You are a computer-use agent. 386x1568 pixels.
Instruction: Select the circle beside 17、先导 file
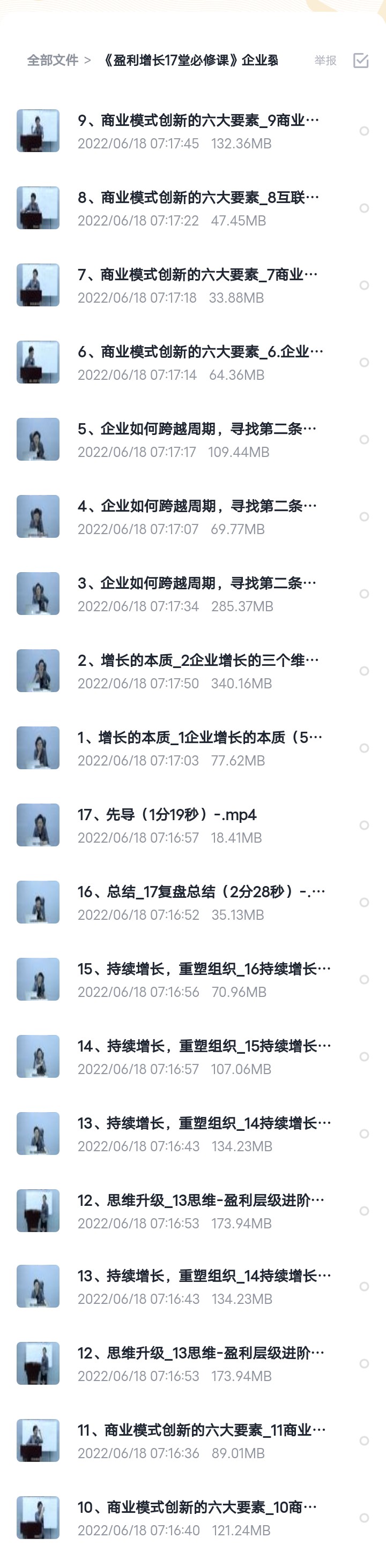(x=364, y=826)
